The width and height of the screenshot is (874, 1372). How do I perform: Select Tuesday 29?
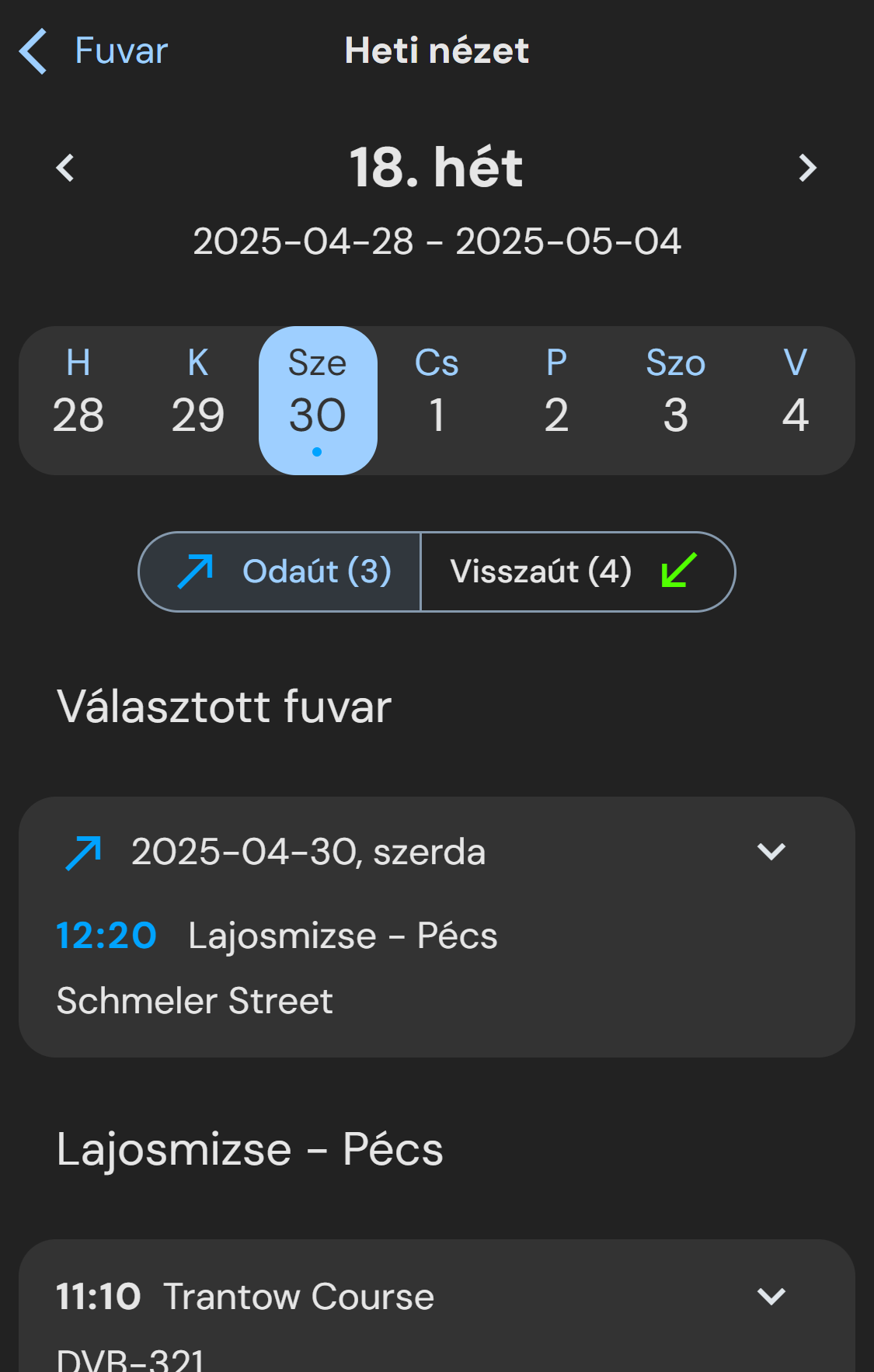198,399
